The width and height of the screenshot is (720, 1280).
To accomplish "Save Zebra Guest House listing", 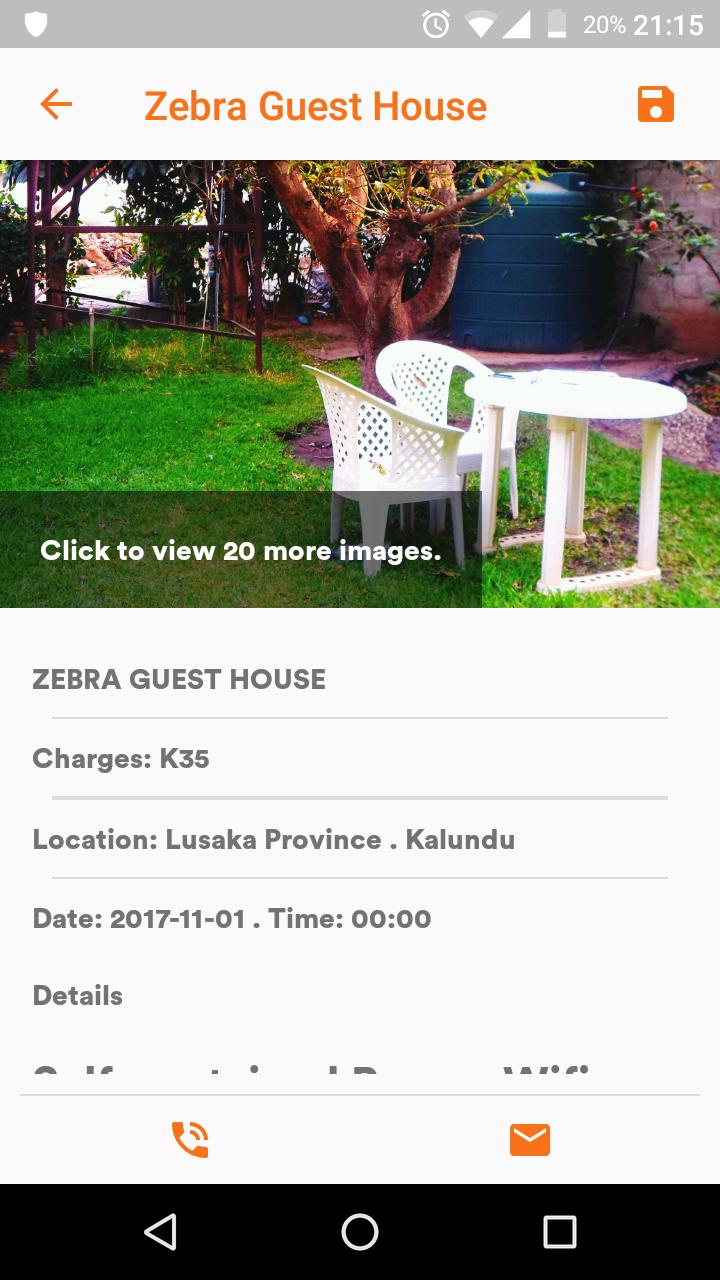I will [x=656, y=104].
